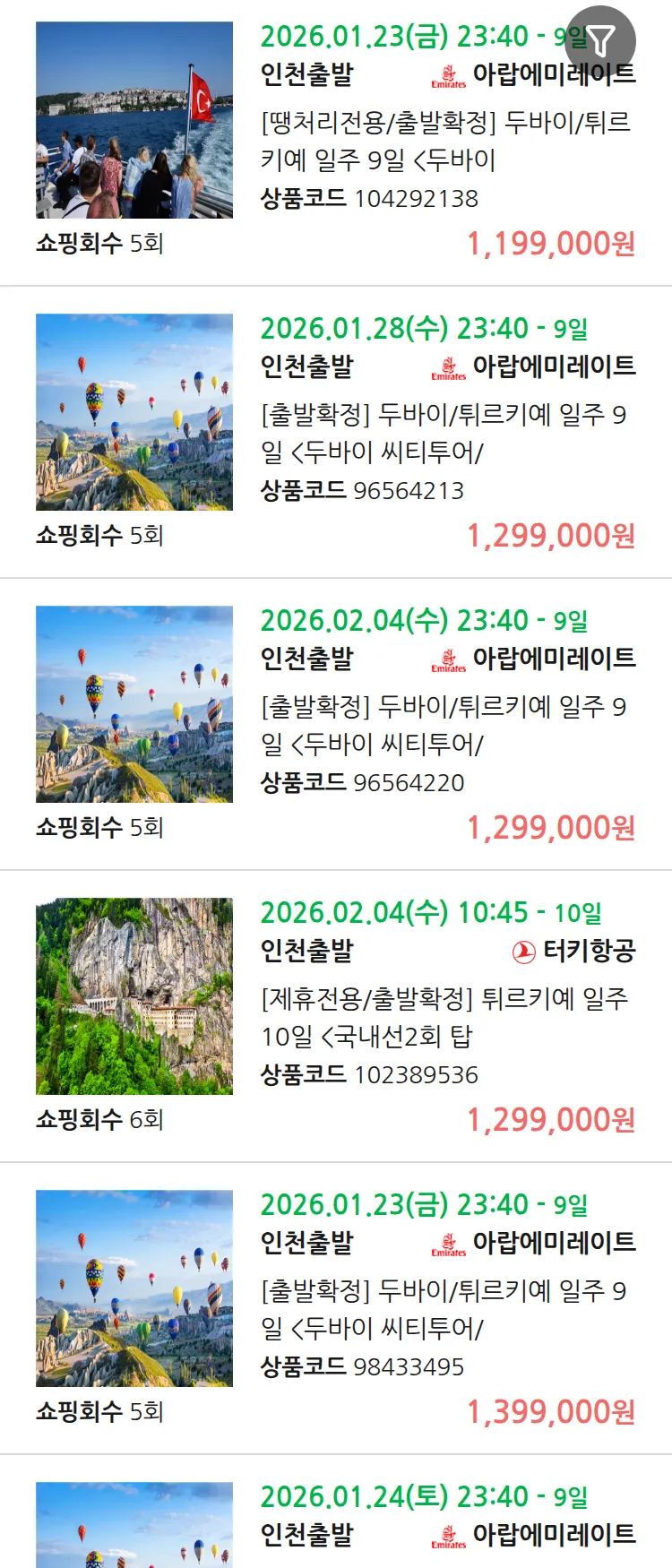Select tour package with code 96564220
The height and width of the screenshot is (1568, 672).
click(x=445, y=725)
